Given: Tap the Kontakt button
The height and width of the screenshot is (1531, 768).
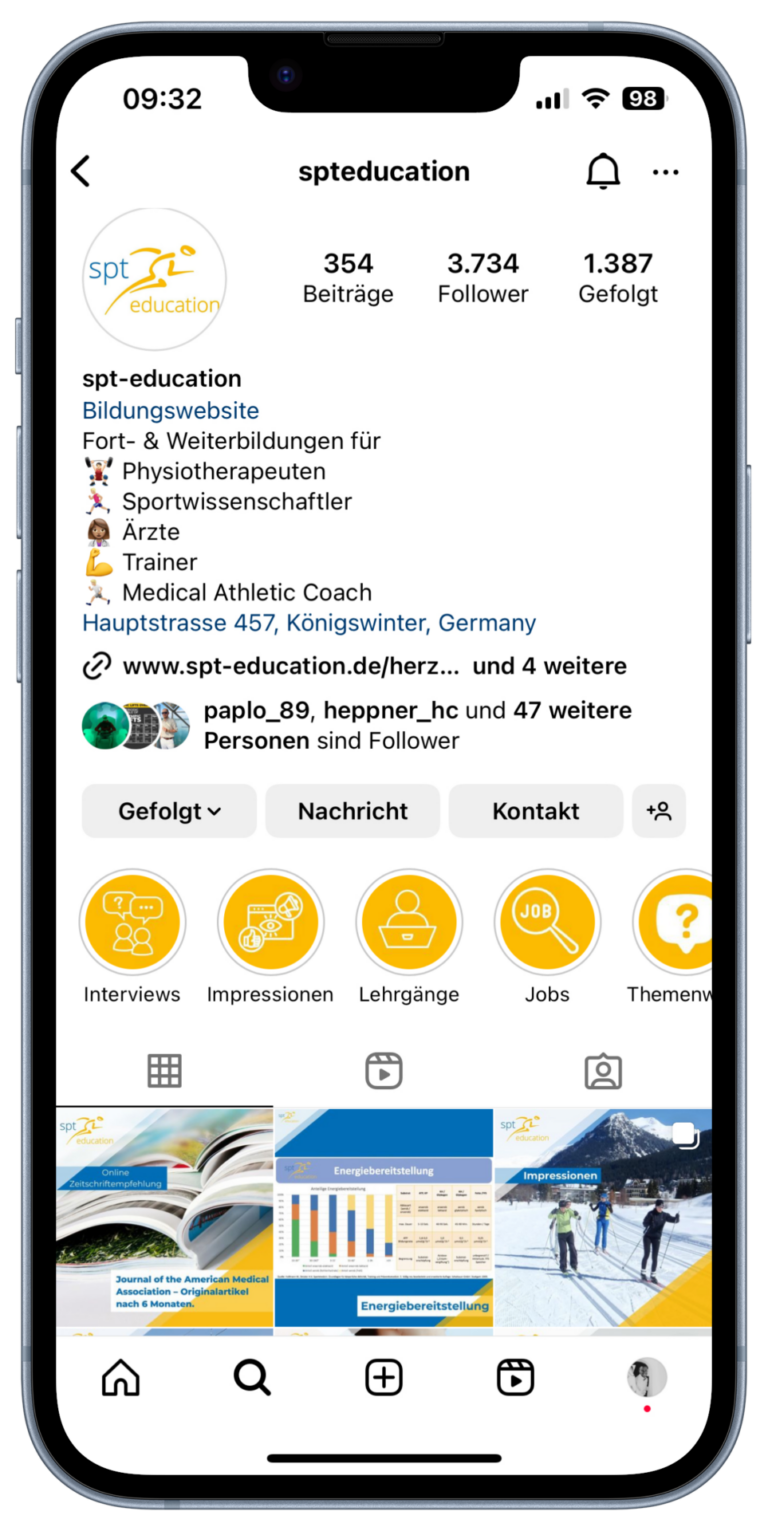Looking at the screenshot, I should point(535,811).
